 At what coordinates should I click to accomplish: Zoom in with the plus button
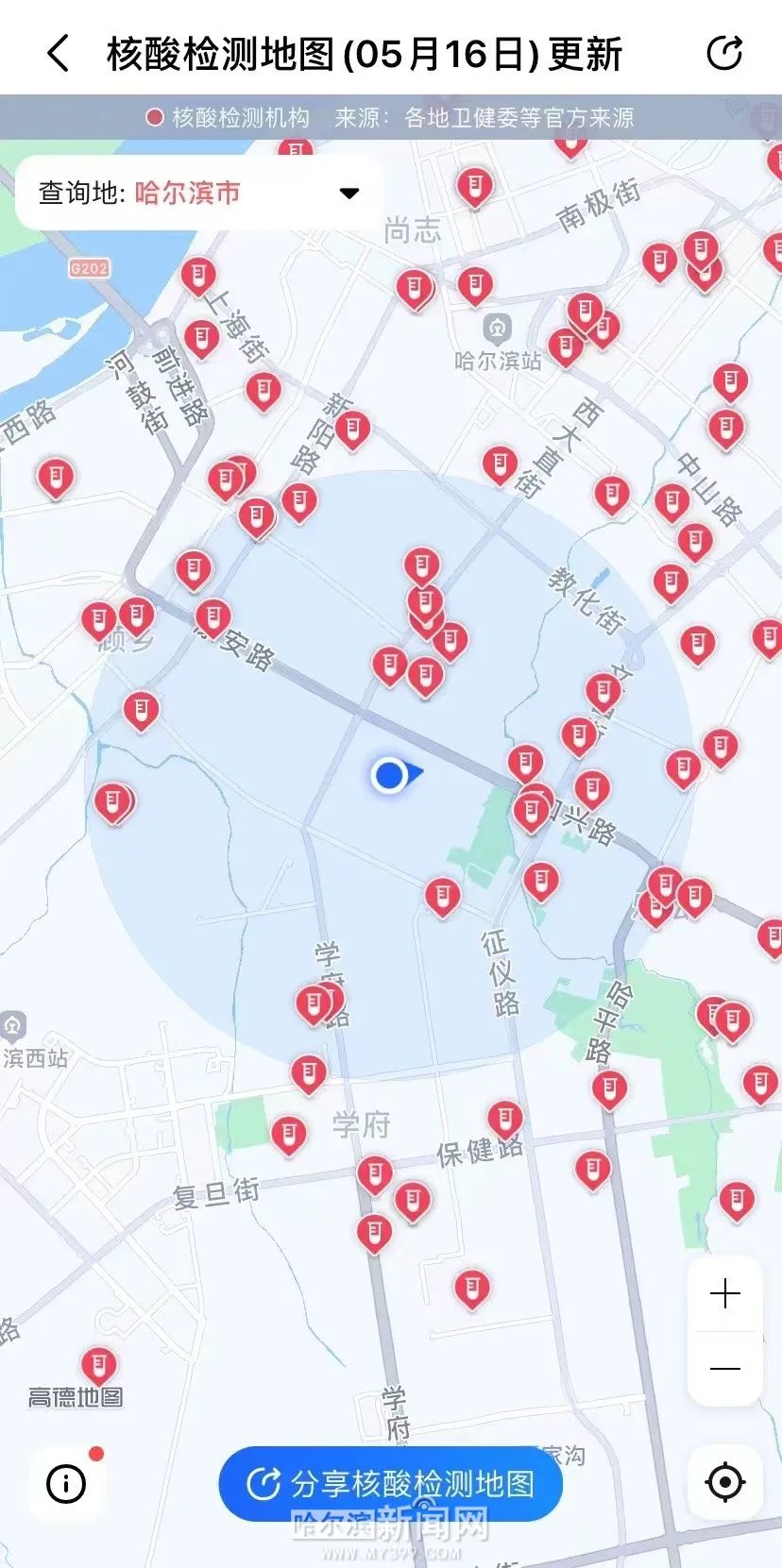tap(724, 1293)
